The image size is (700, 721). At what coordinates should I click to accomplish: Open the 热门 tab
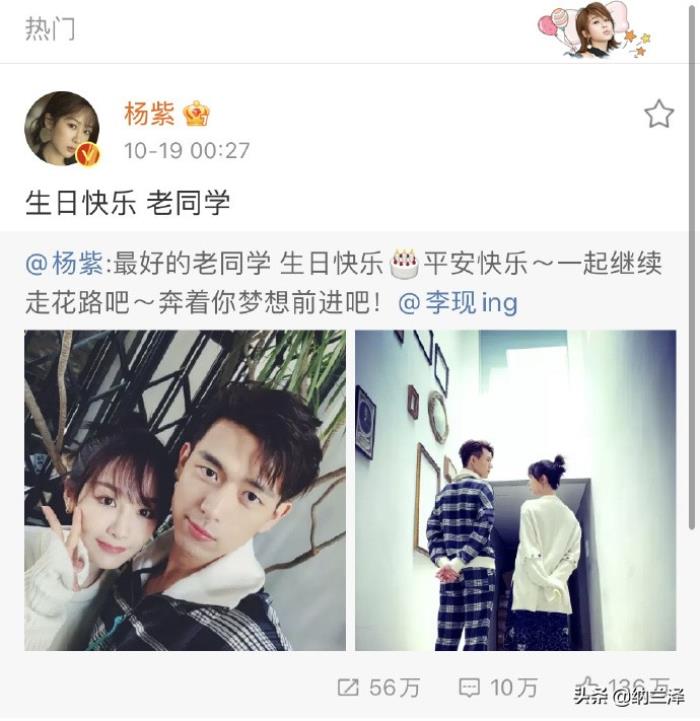click(49, 28)
